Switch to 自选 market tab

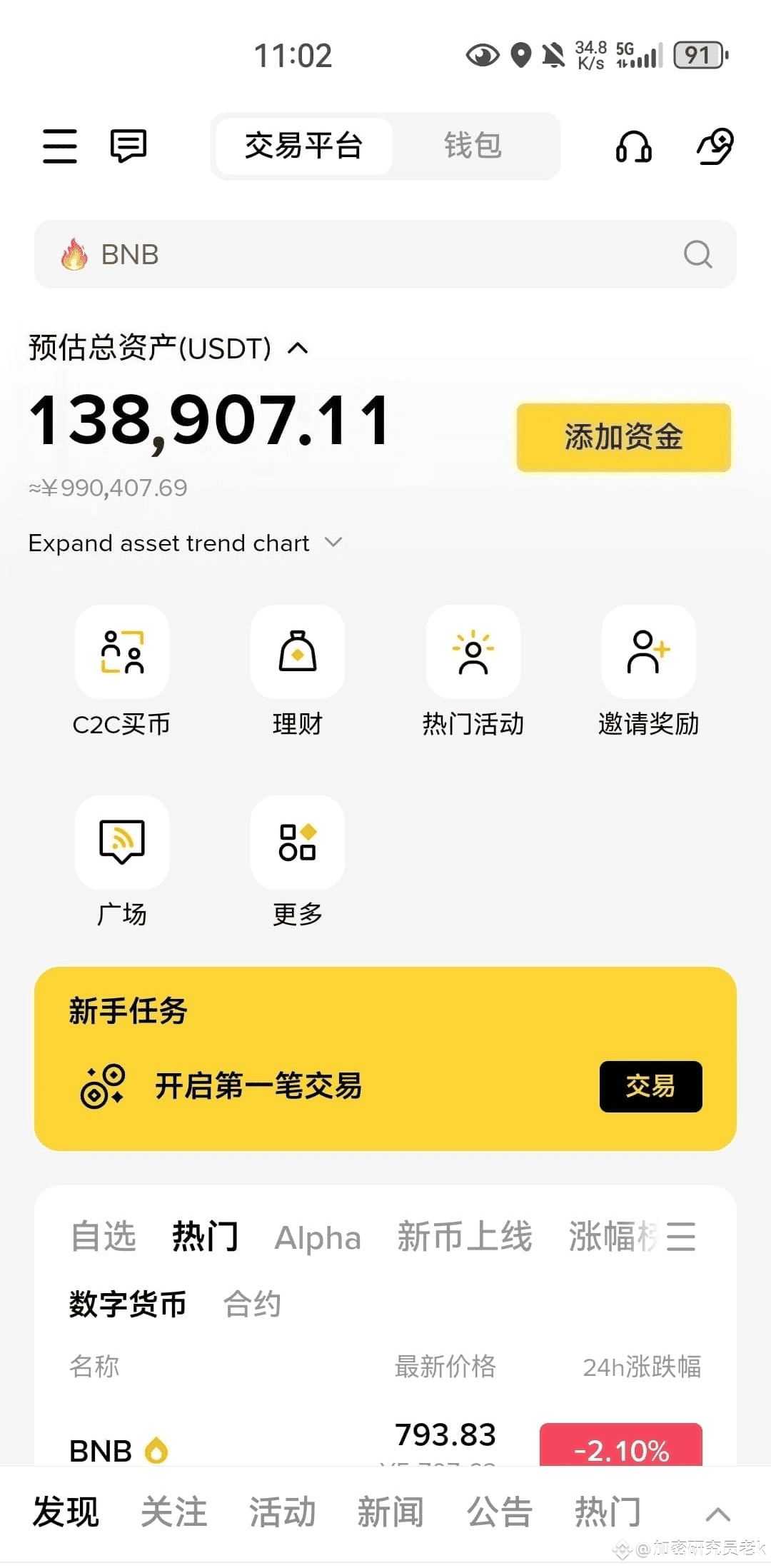(104, 1237)
